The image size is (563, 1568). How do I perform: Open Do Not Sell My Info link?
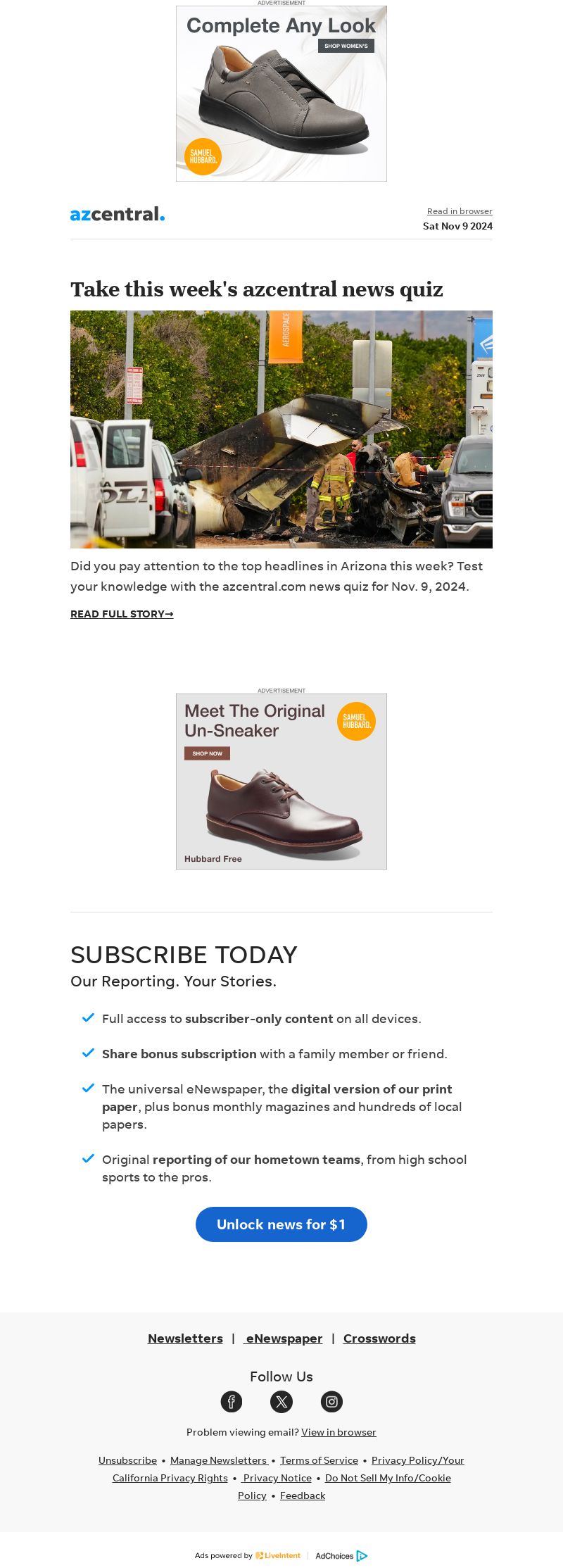[x=387, y=1478]
